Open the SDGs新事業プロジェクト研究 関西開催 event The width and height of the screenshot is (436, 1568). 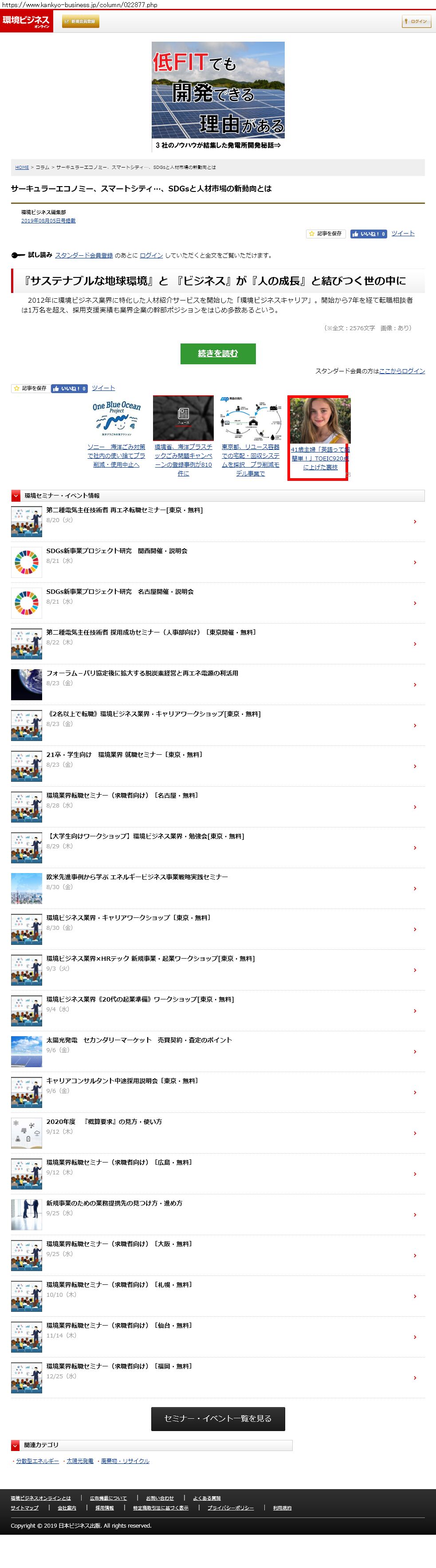[117, 551]
